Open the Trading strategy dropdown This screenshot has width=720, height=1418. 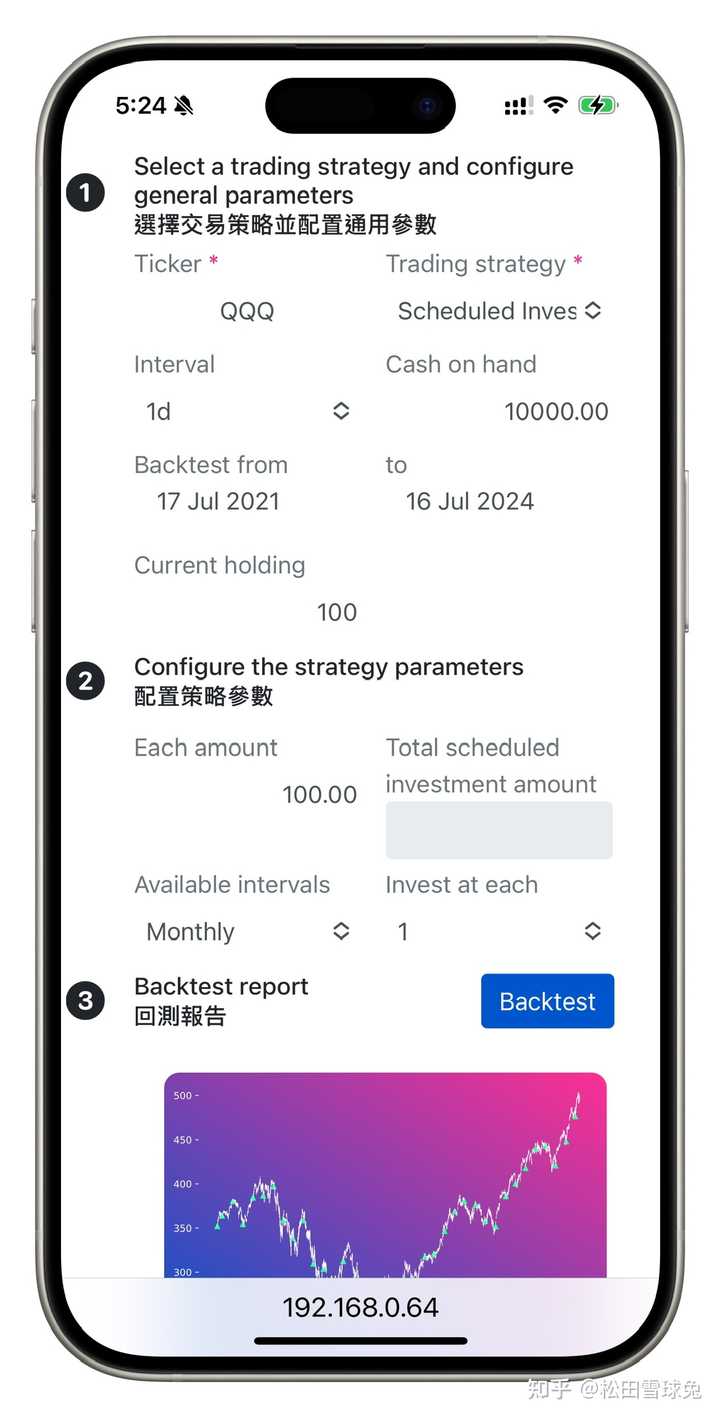point(497,311)
